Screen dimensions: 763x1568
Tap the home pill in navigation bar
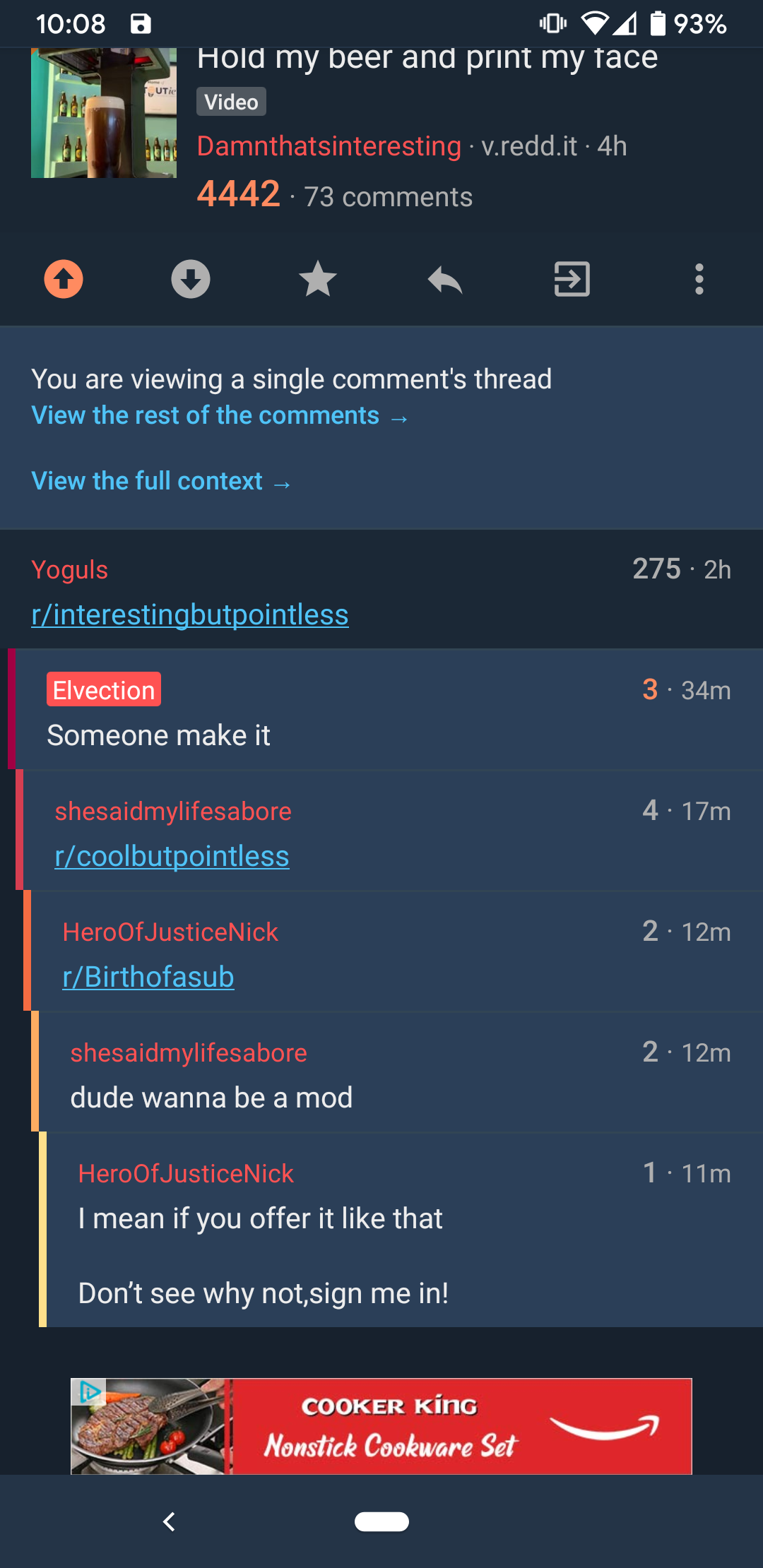coord(381,1521)
